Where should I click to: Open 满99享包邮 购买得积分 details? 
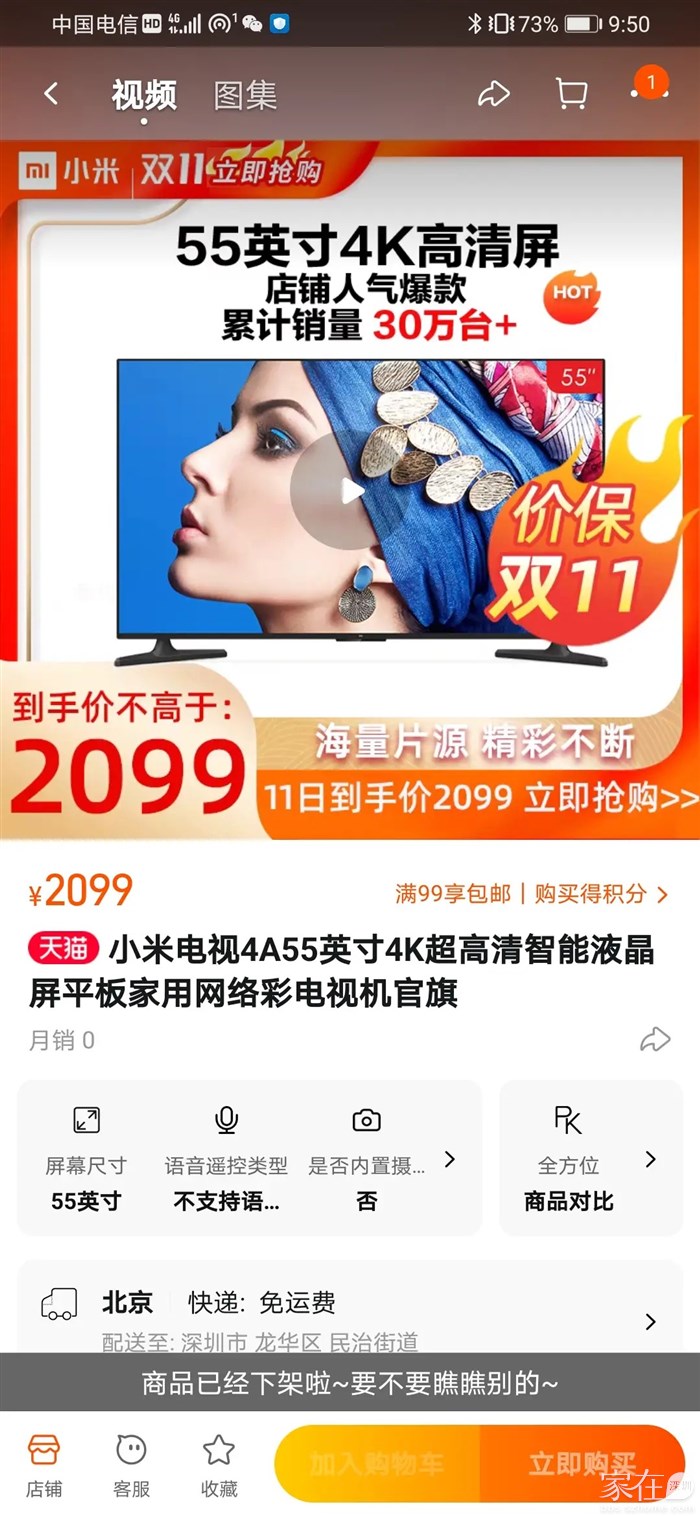coord(531,894)
